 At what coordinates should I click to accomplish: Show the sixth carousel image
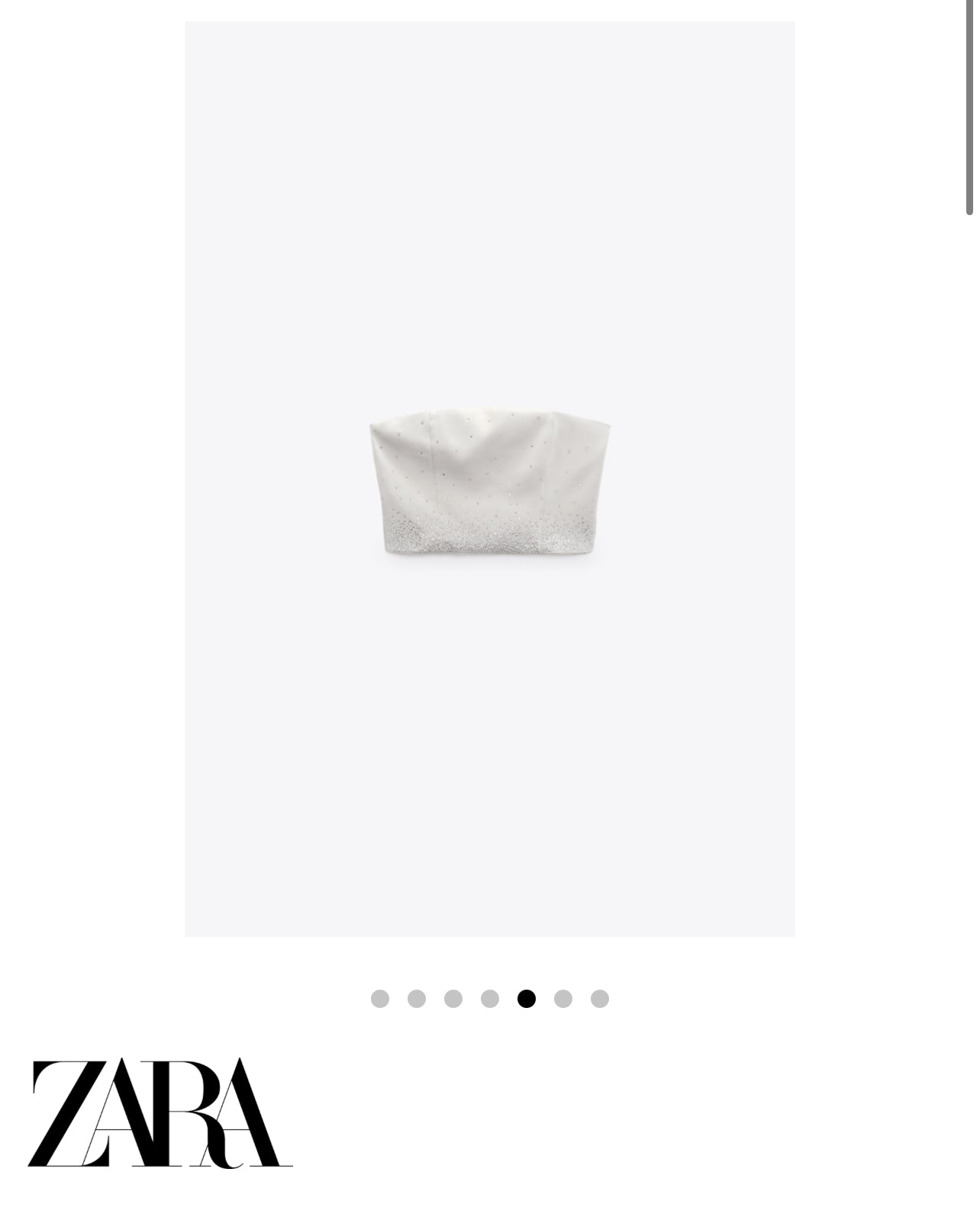(563, 999)
